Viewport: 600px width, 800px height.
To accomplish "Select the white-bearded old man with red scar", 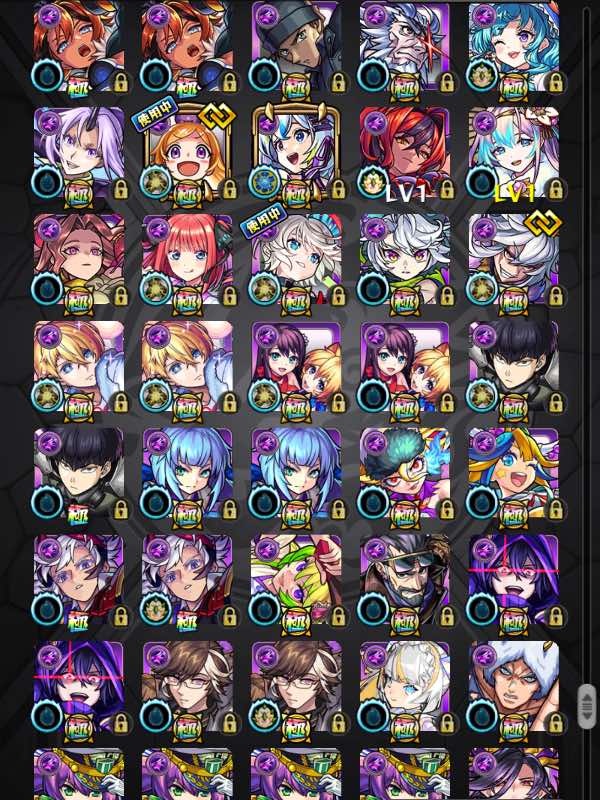I will (405, 46).
